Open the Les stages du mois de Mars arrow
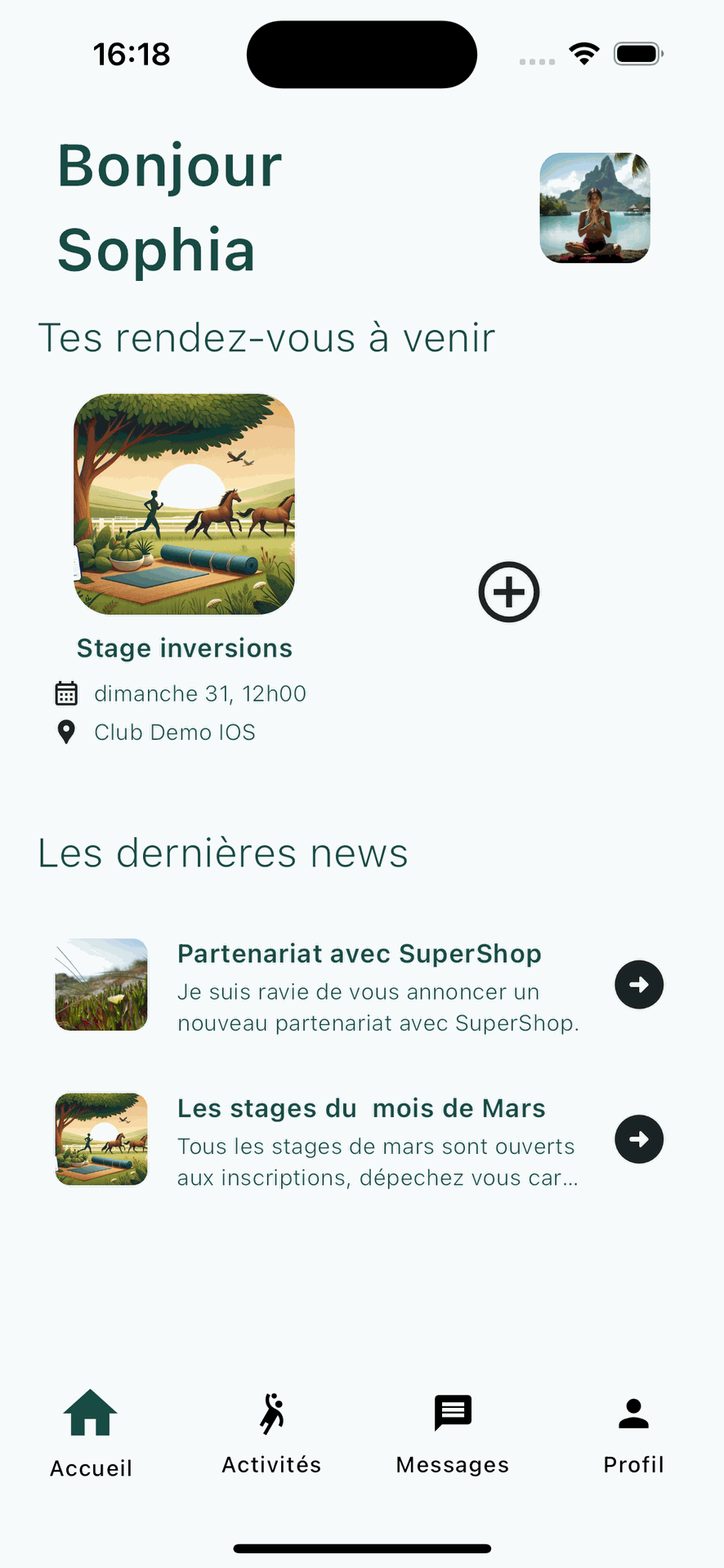The image size is (724, 1568). click(x=639, y=1139)
